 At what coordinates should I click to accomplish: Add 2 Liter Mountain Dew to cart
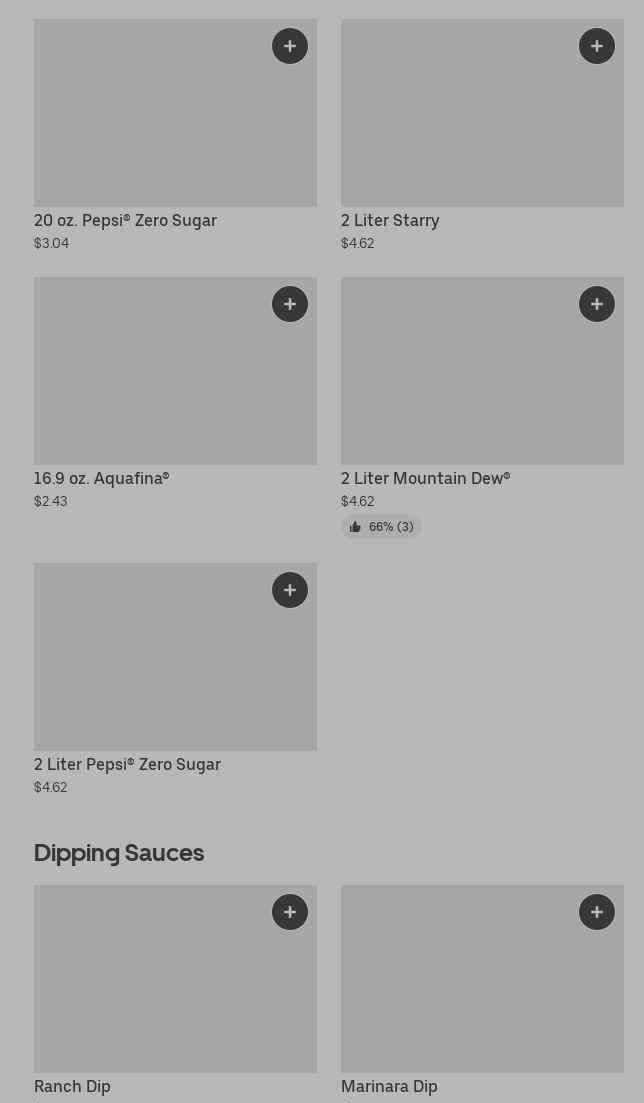click(597, 304)
